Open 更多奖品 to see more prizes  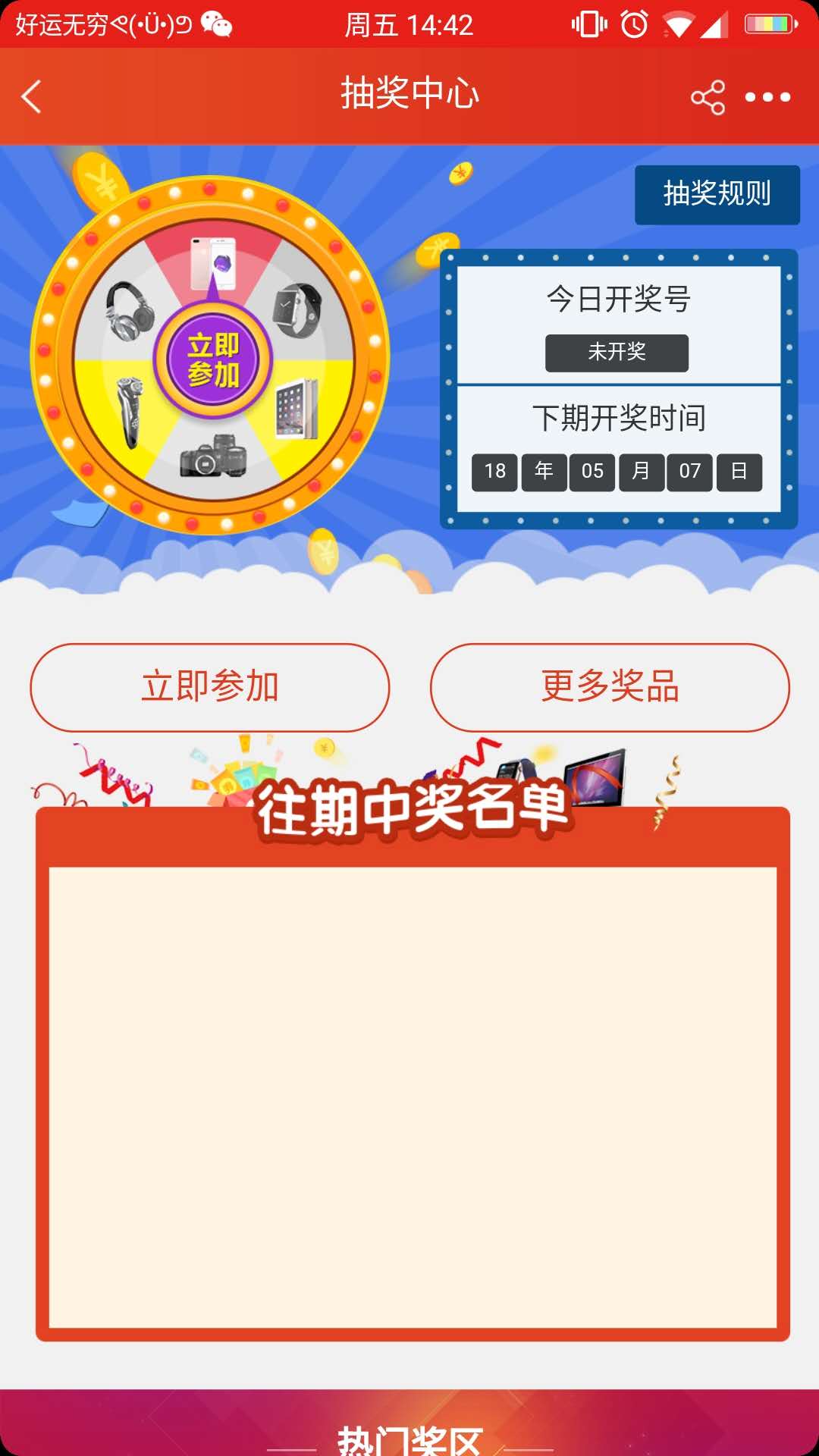(x=610, y=687)
